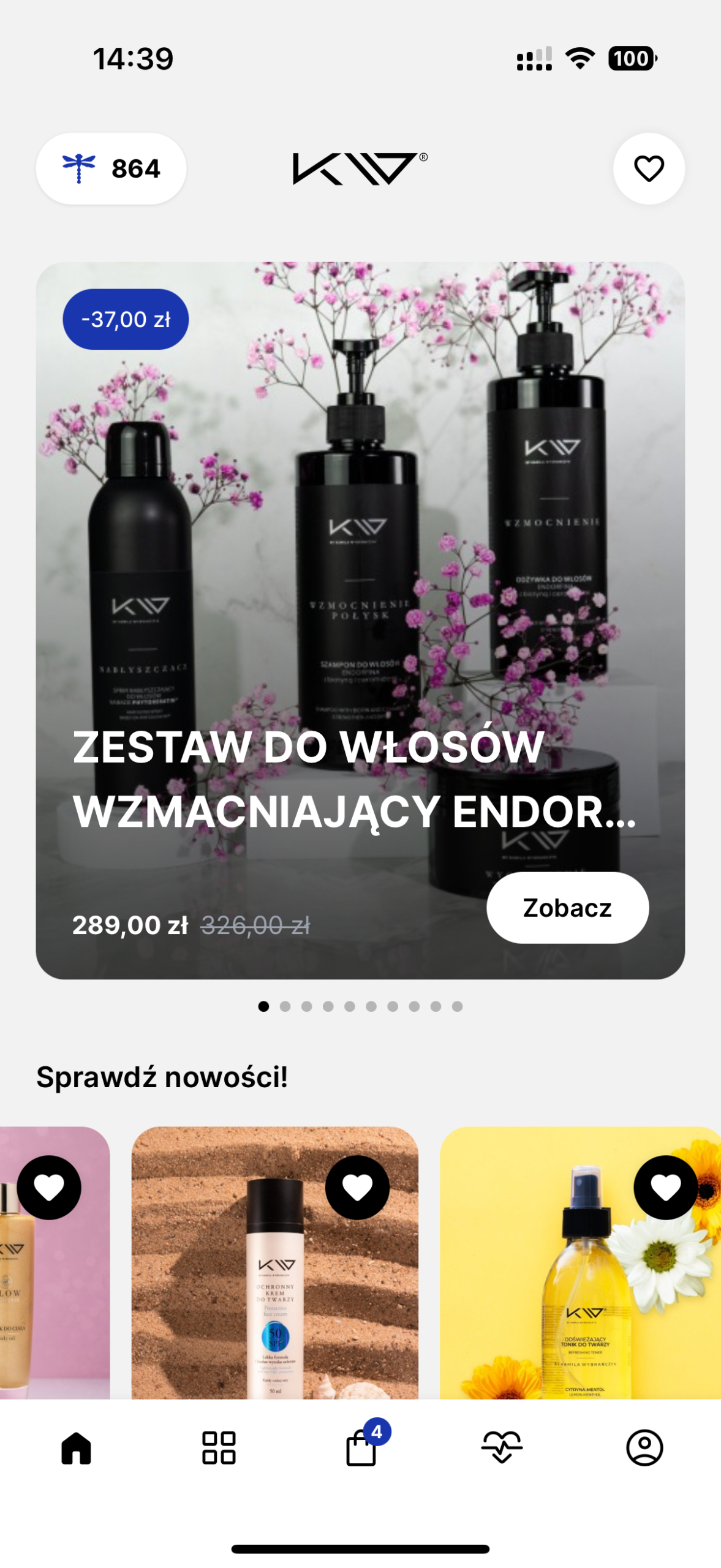Image resolution: width=721 pixels, height=1568 pixels.
Task: Favorite the yellow refreshing toner product
Action: pos(665,1187)
